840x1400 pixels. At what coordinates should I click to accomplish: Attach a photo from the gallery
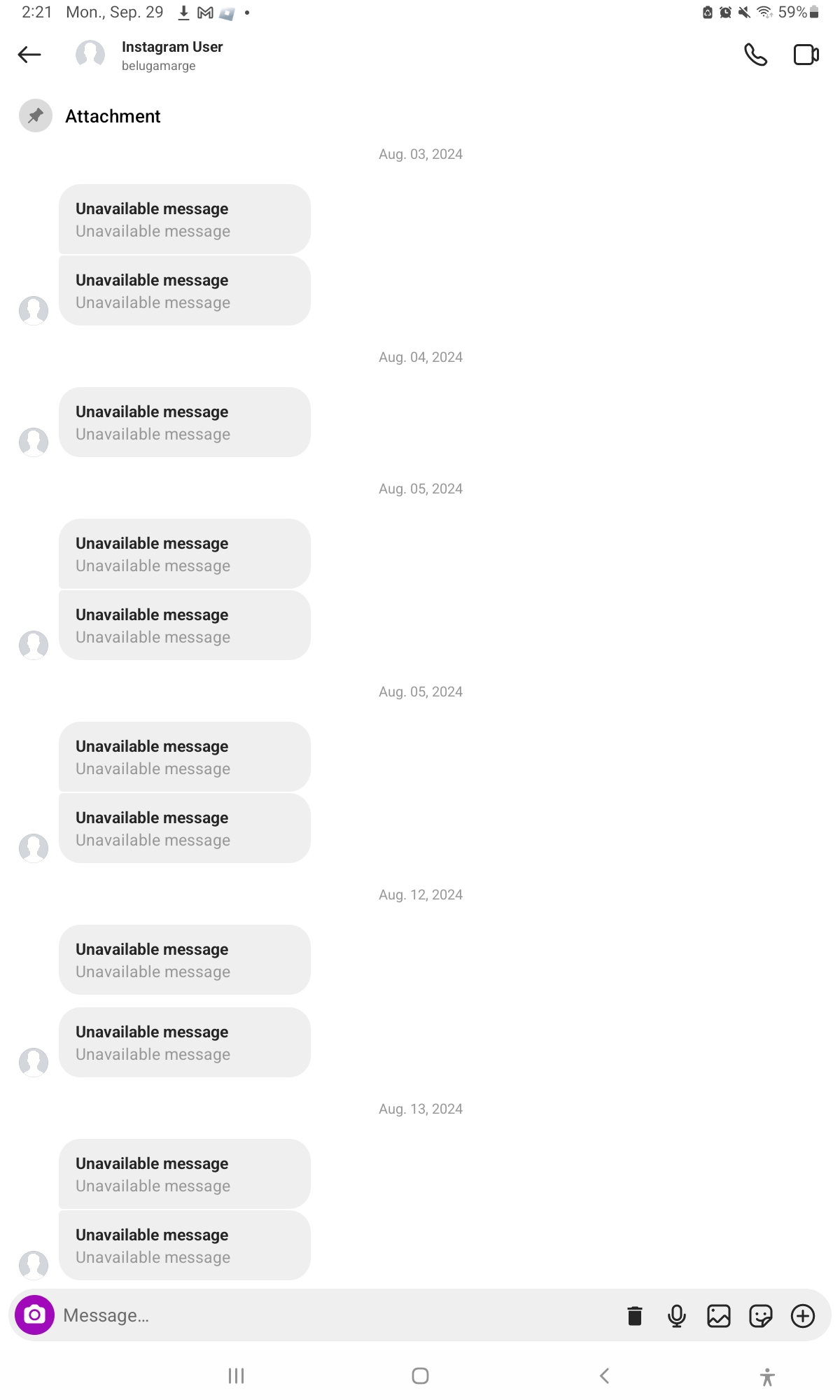coord(719,1316)
